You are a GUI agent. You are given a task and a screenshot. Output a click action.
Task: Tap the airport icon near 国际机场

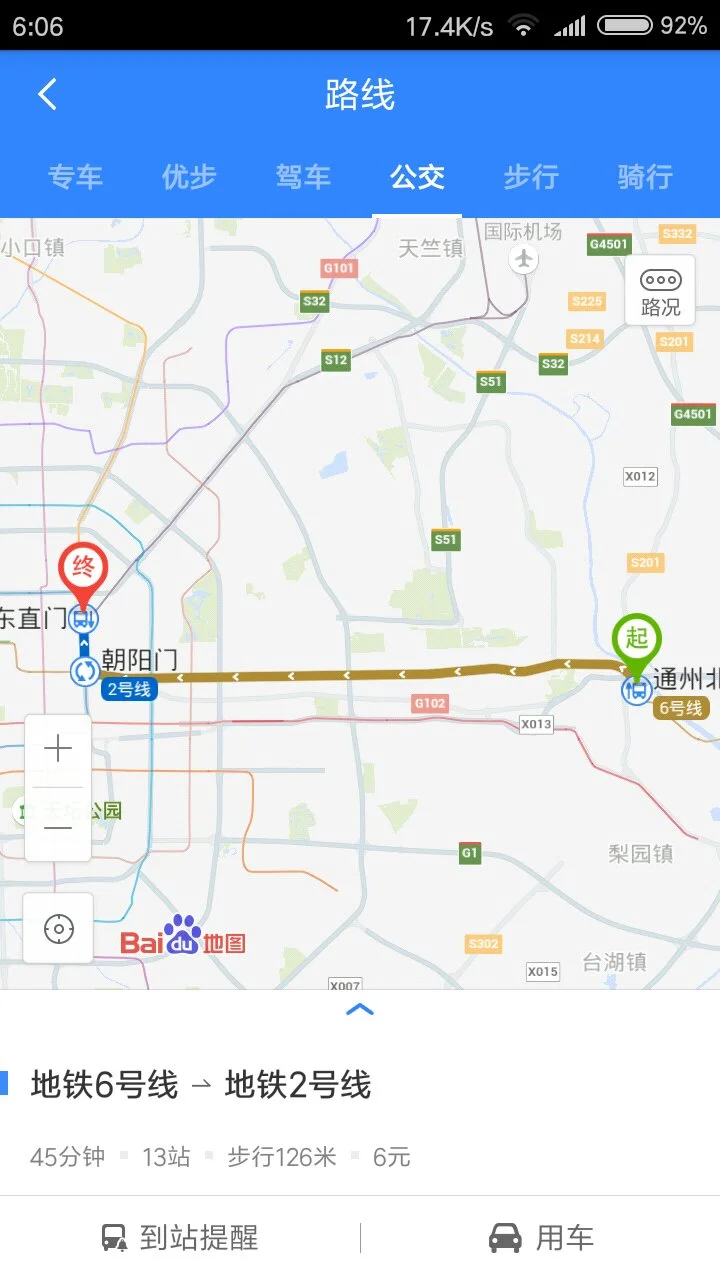(x=524, y=258)
